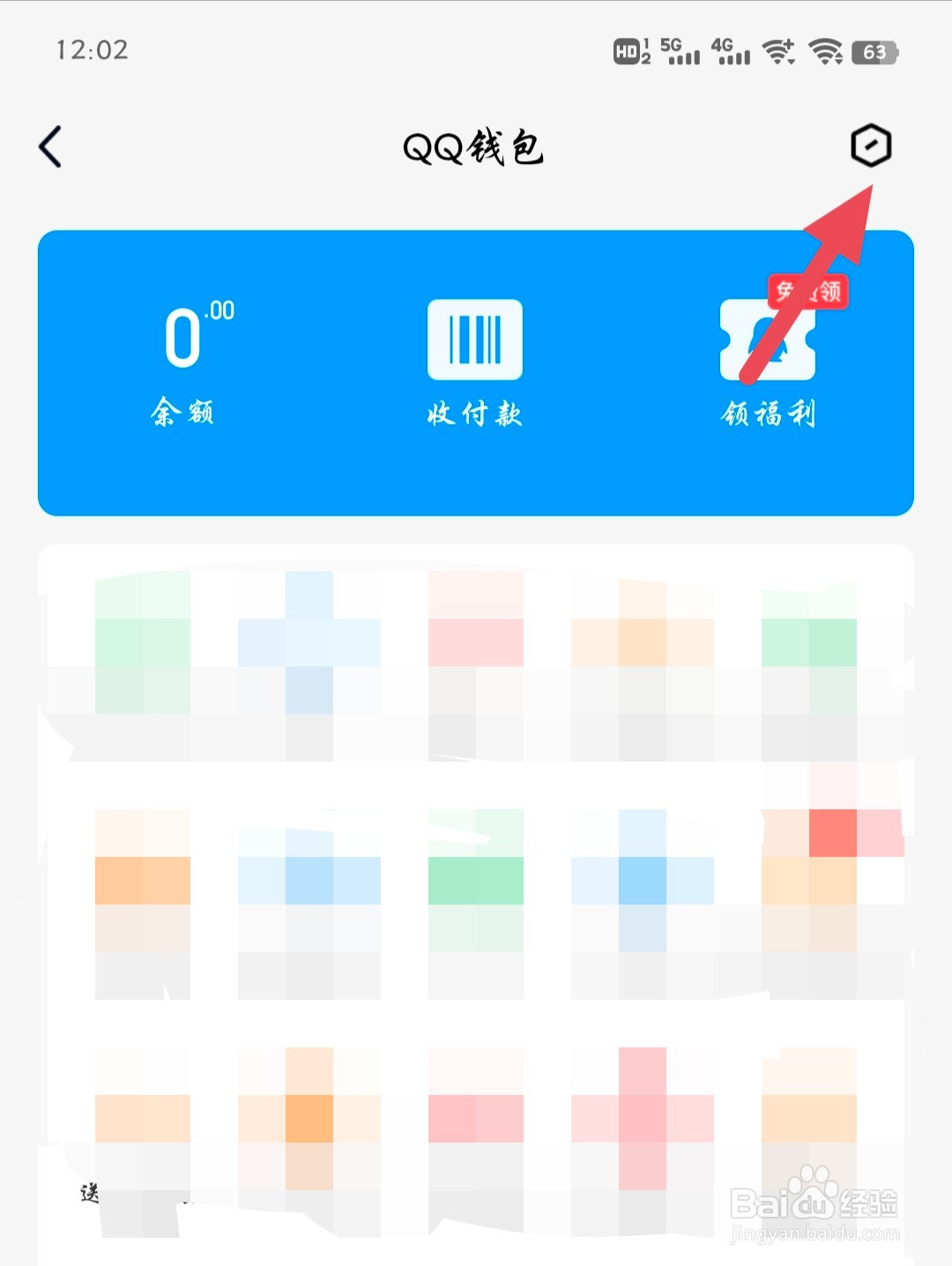Tap the clock showing 12:02
The image size is (952, 1266).
pyautogui.click(x=91, y=50)
